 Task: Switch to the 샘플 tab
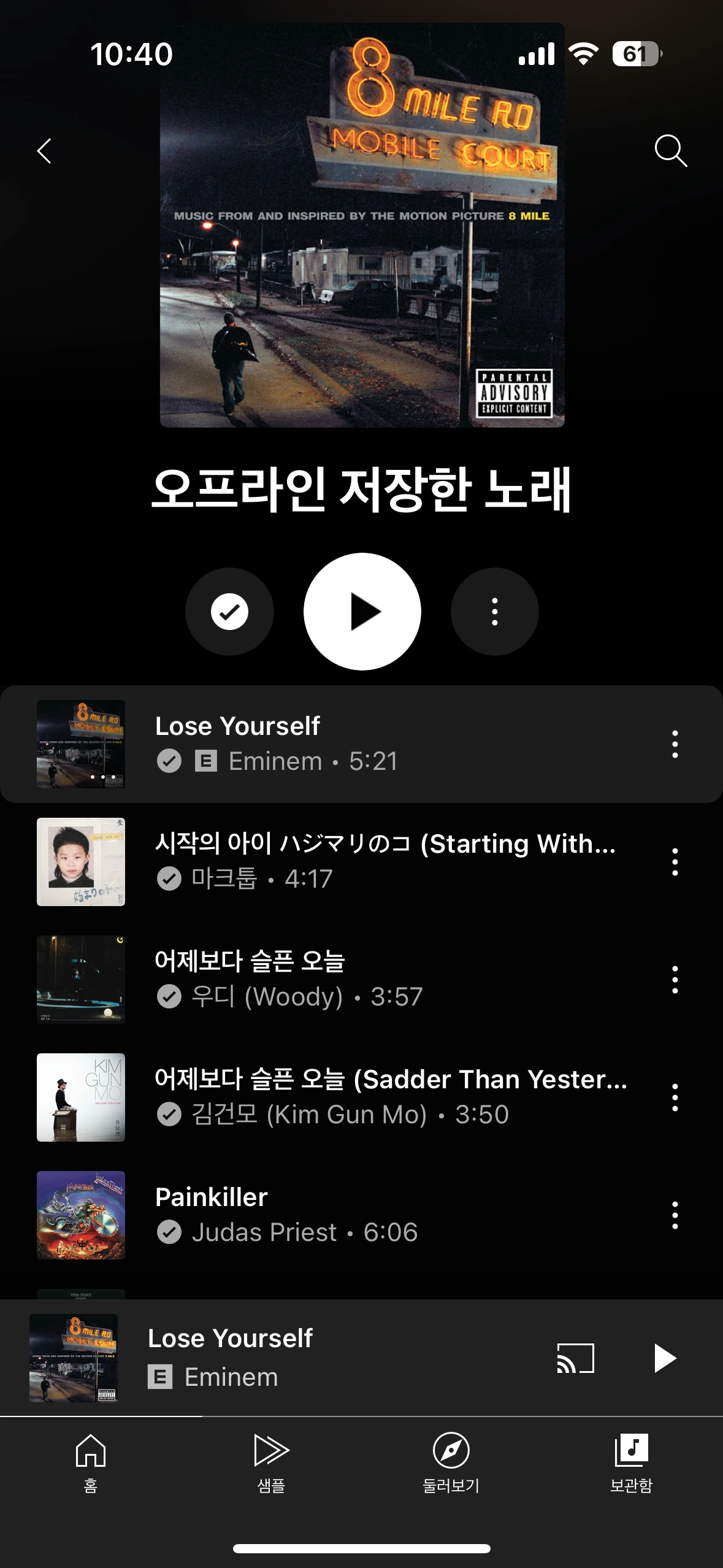pyautogui.click(x=271, y=1462)
